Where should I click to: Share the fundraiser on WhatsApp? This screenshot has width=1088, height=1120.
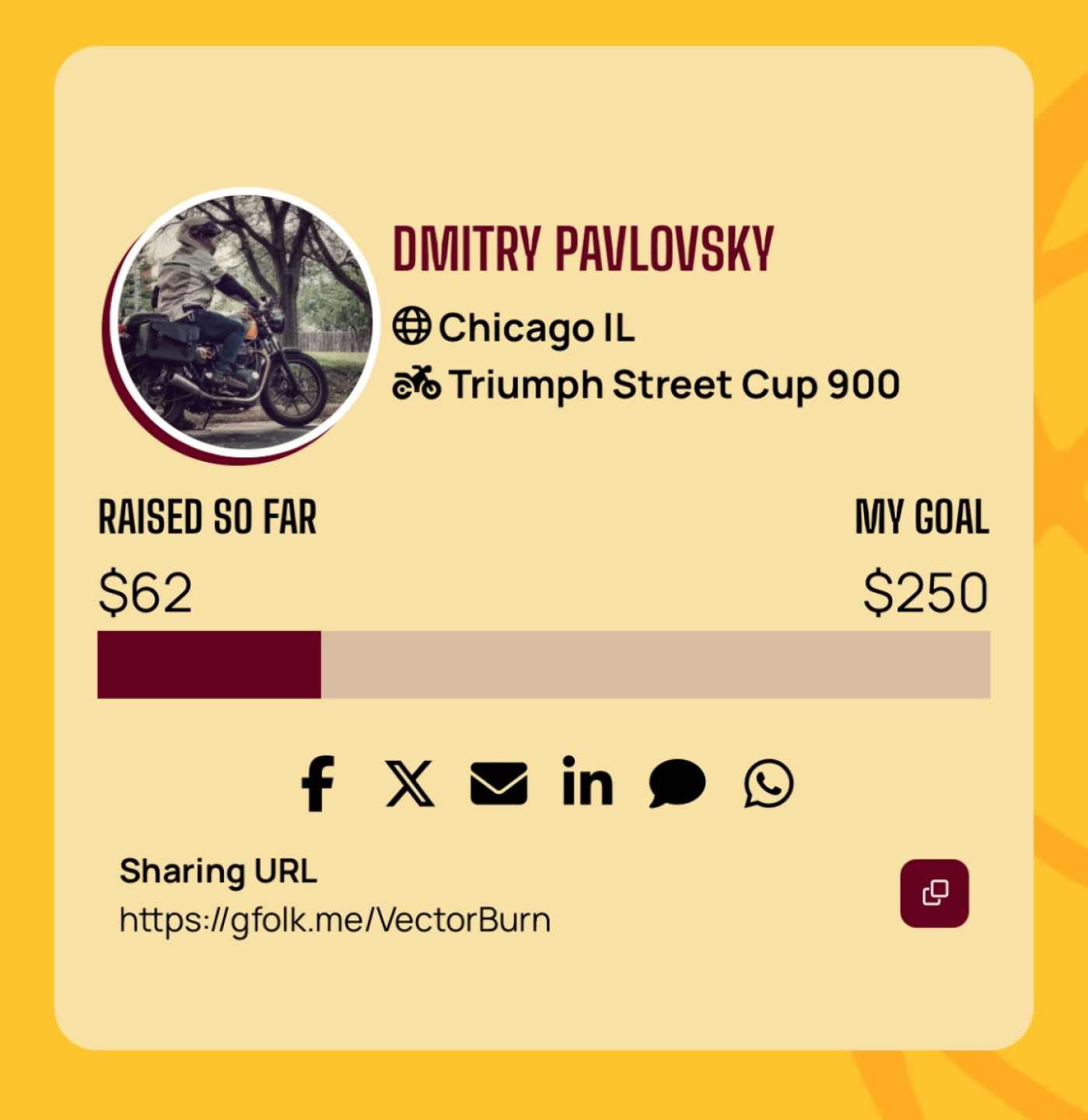(x=768, y=783)
